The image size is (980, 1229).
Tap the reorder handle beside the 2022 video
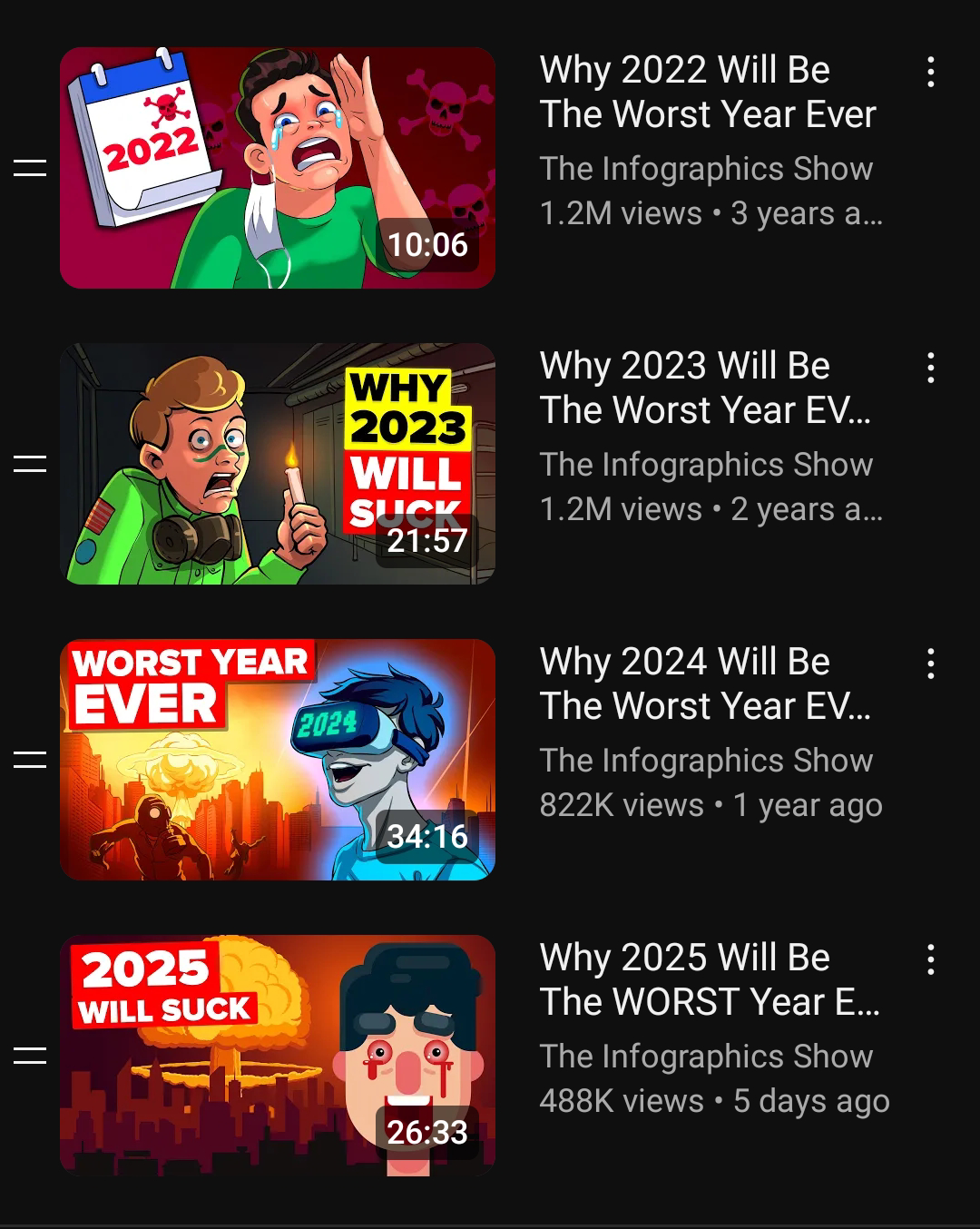point(30,168)
